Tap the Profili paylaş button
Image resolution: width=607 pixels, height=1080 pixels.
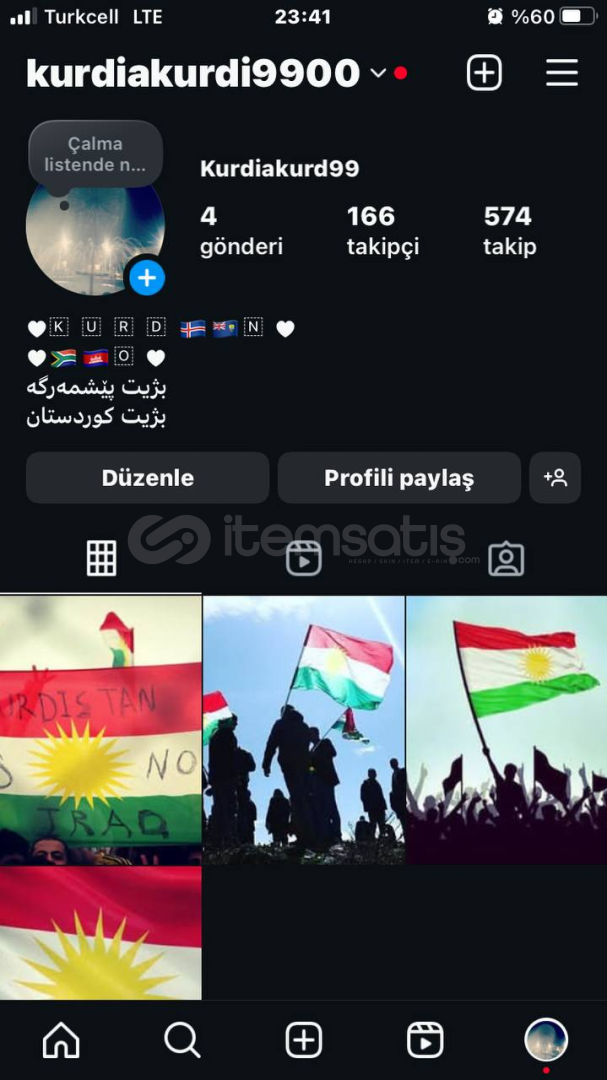[x=398, y=478]
